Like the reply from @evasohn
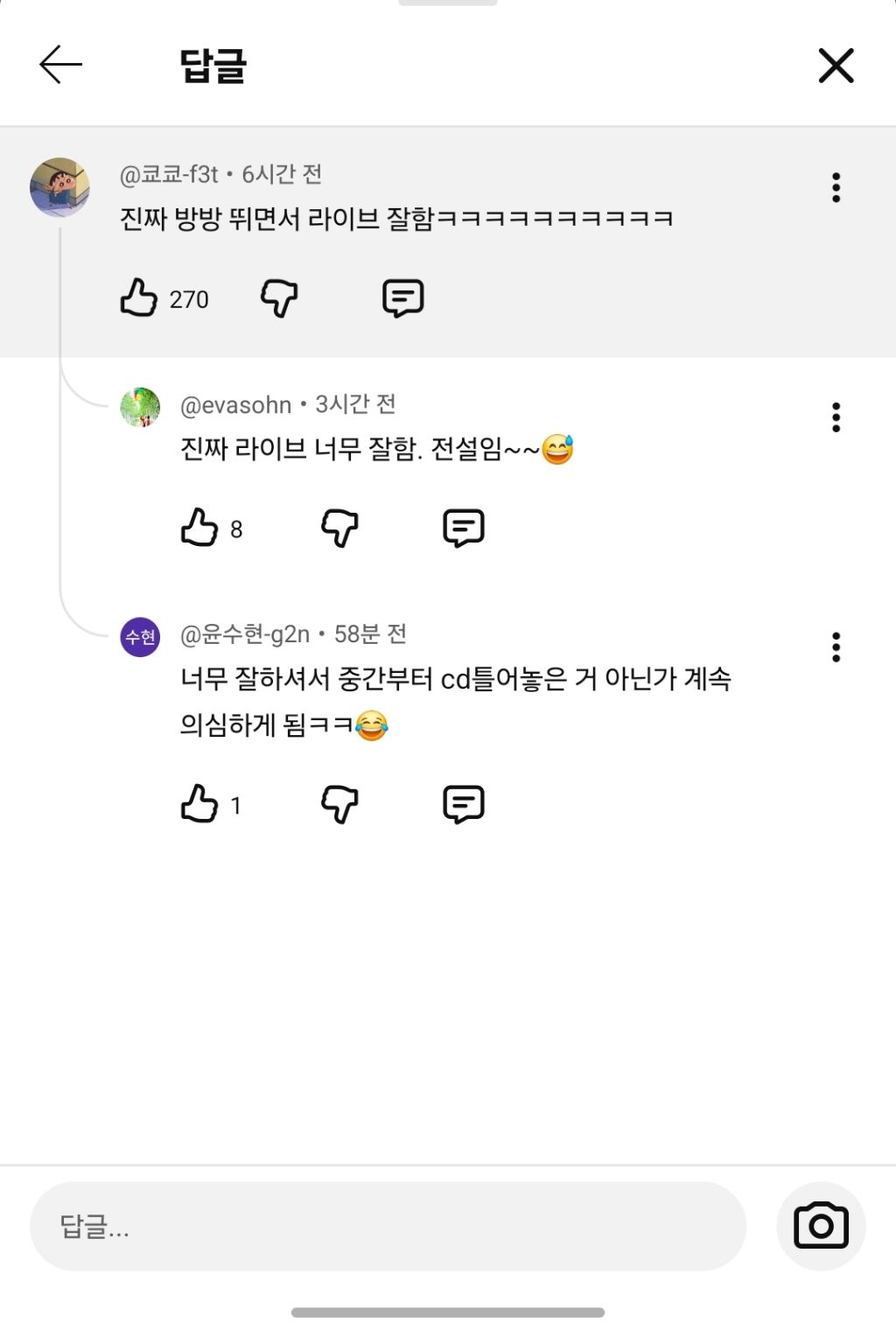The image size is (896, 1330). [199, 528]
